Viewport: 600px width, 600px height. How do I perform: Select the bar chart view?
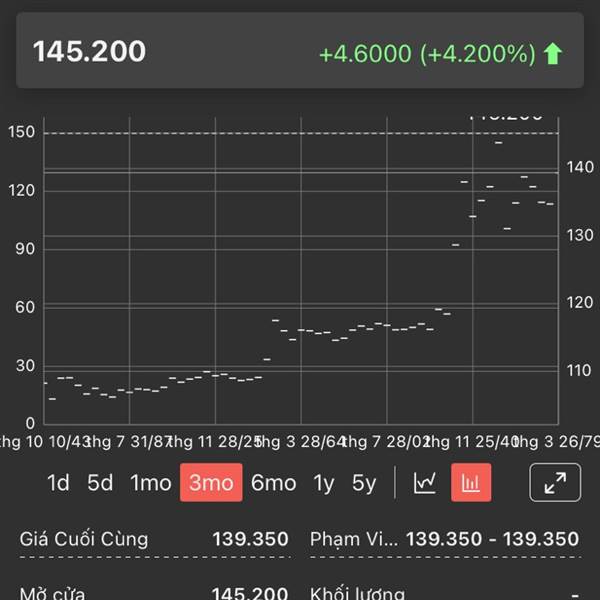click(471, 483)
